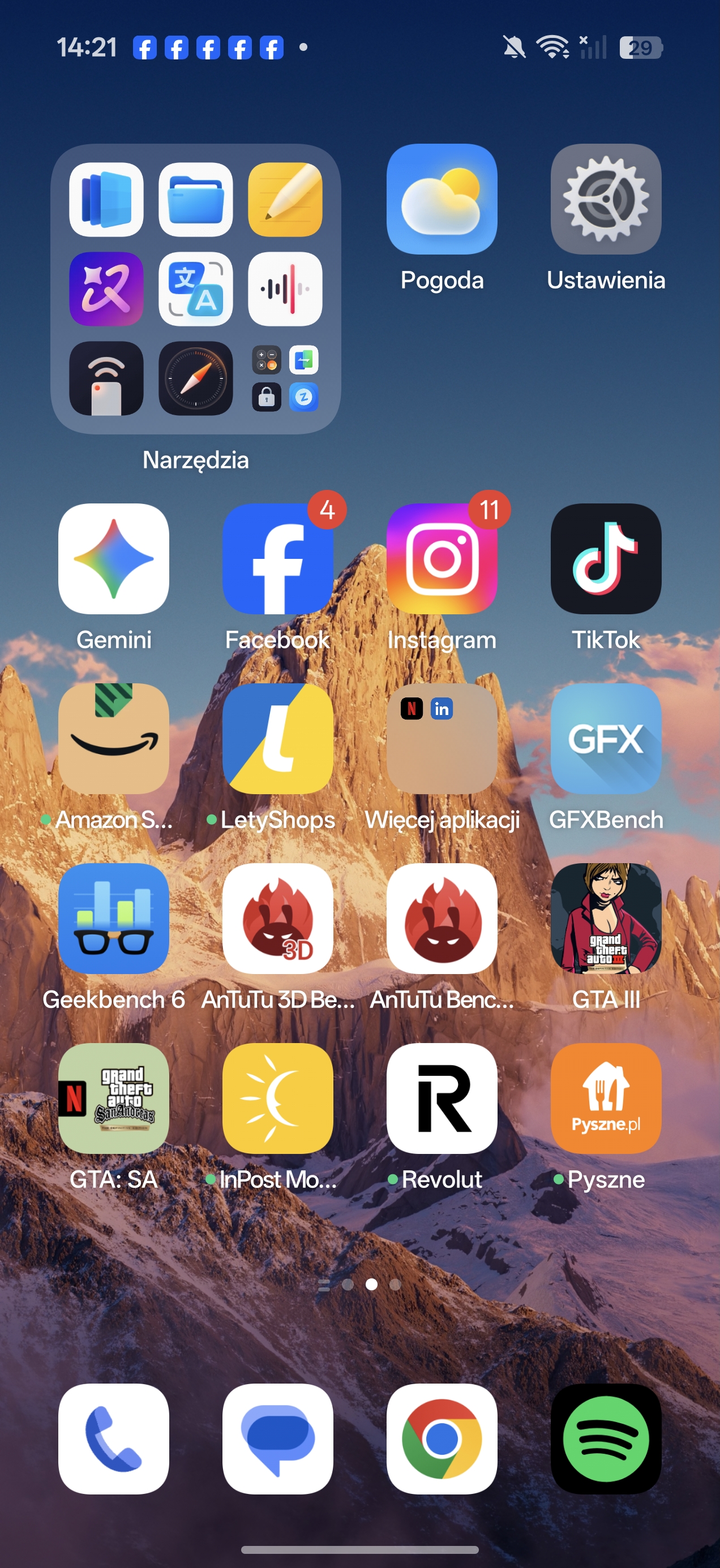Launch LetyShops

(x=278, y=738)
